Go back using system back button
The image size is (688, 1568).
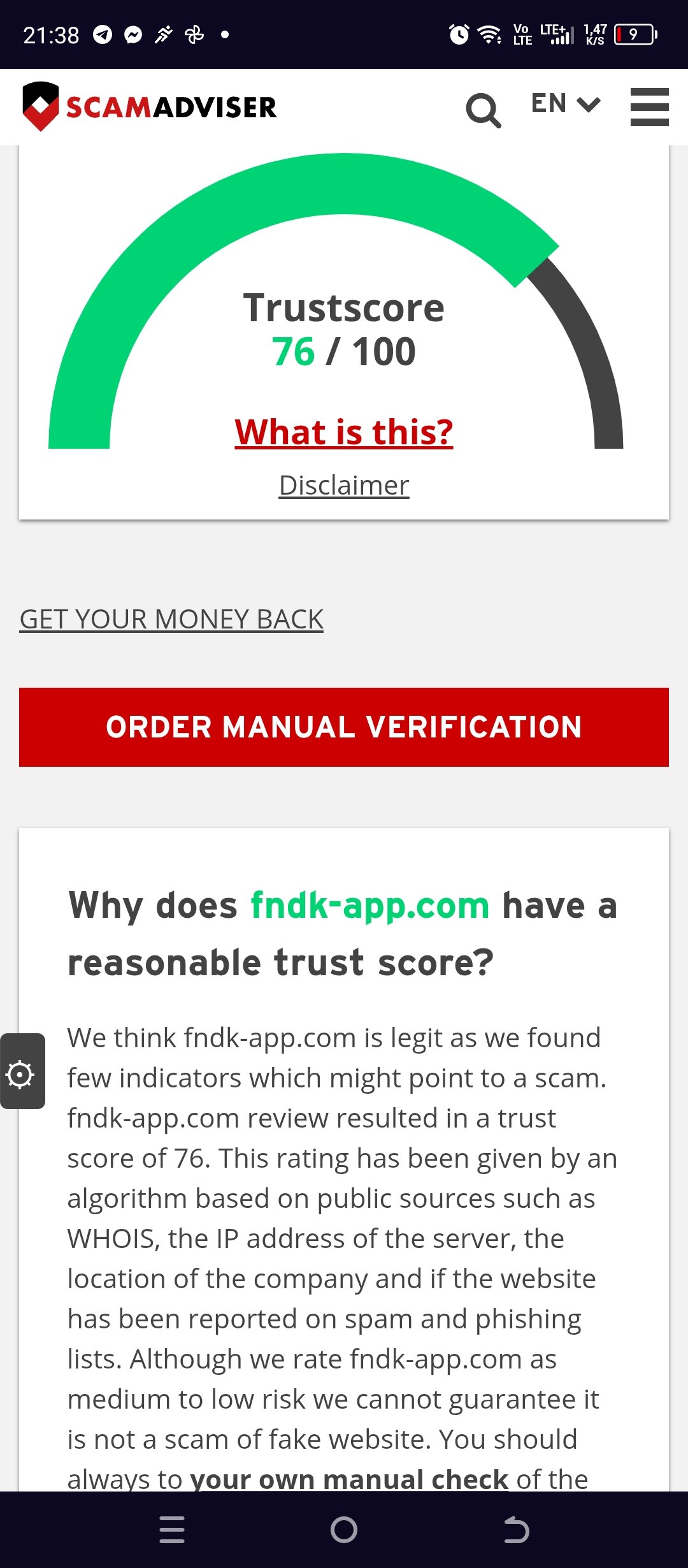(x=516, y=1530)
